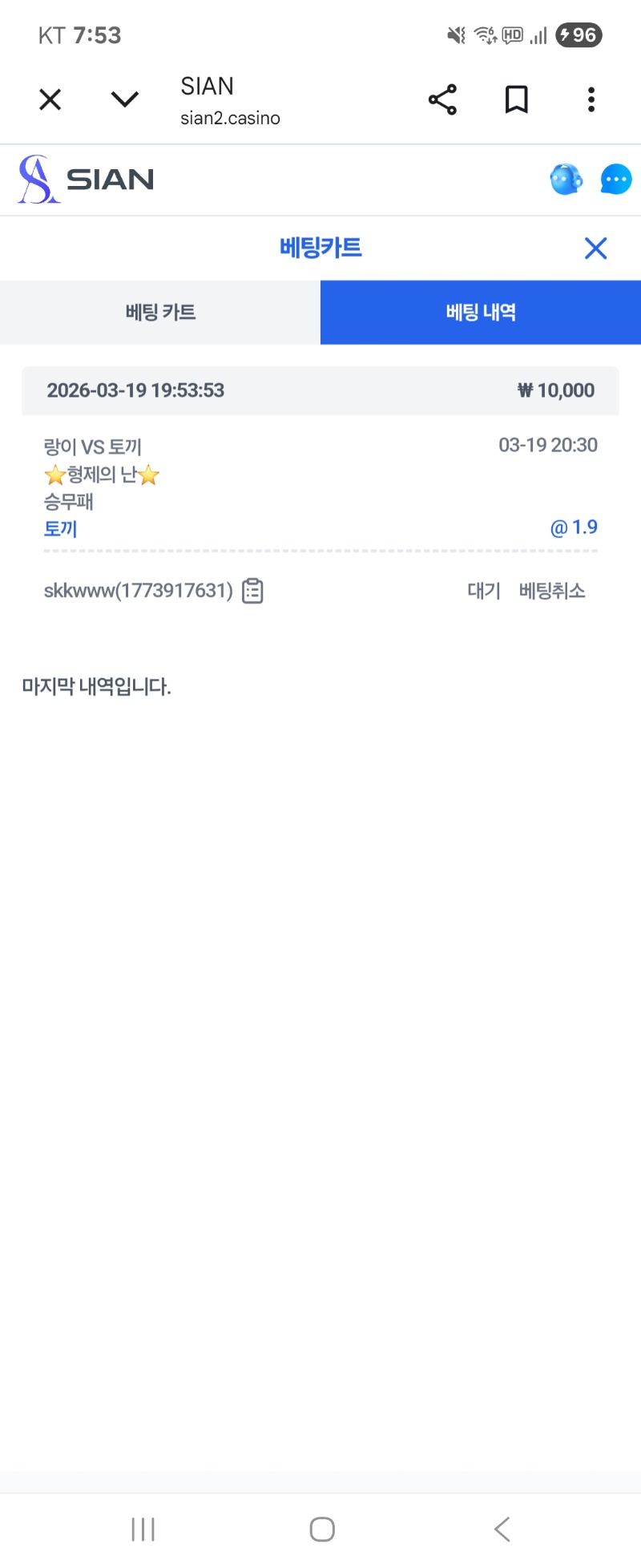Switch to the 베팅 카트 tab
641x1568 pixels.
point(160,313)
